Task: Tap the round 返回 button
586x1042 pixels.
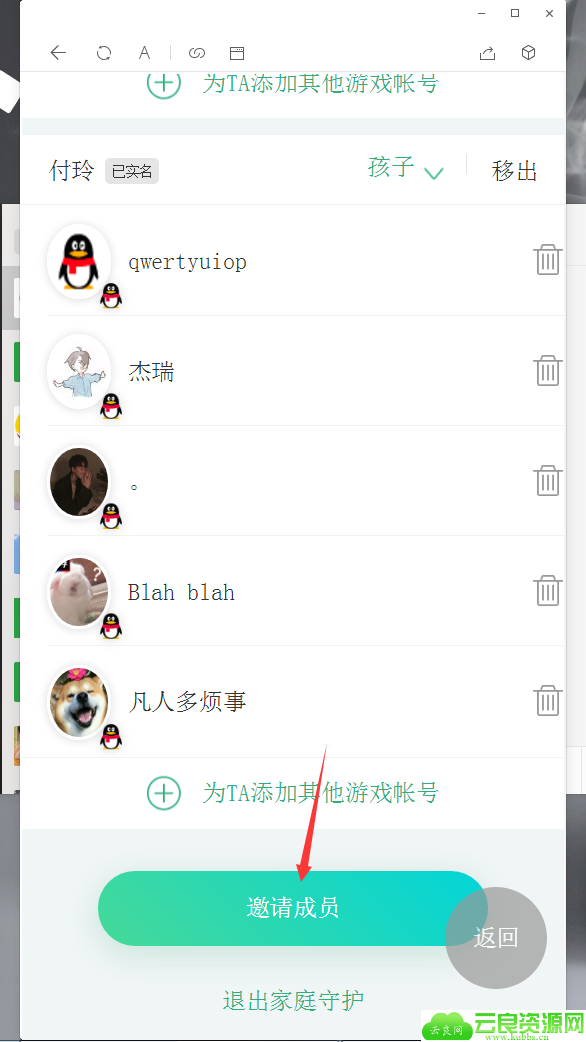Action: [496, 938]
